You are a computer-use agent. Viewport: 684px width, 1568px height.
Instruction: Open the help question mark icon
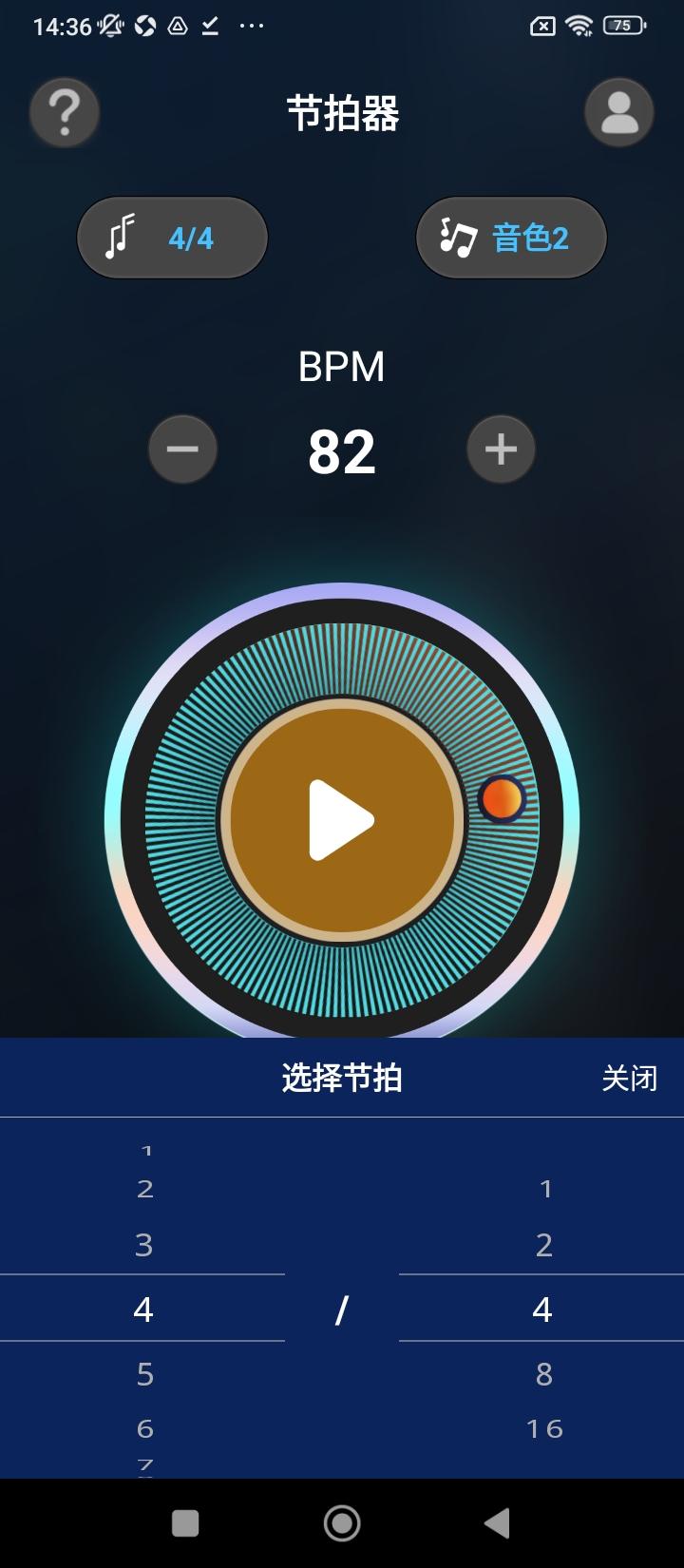64,112
